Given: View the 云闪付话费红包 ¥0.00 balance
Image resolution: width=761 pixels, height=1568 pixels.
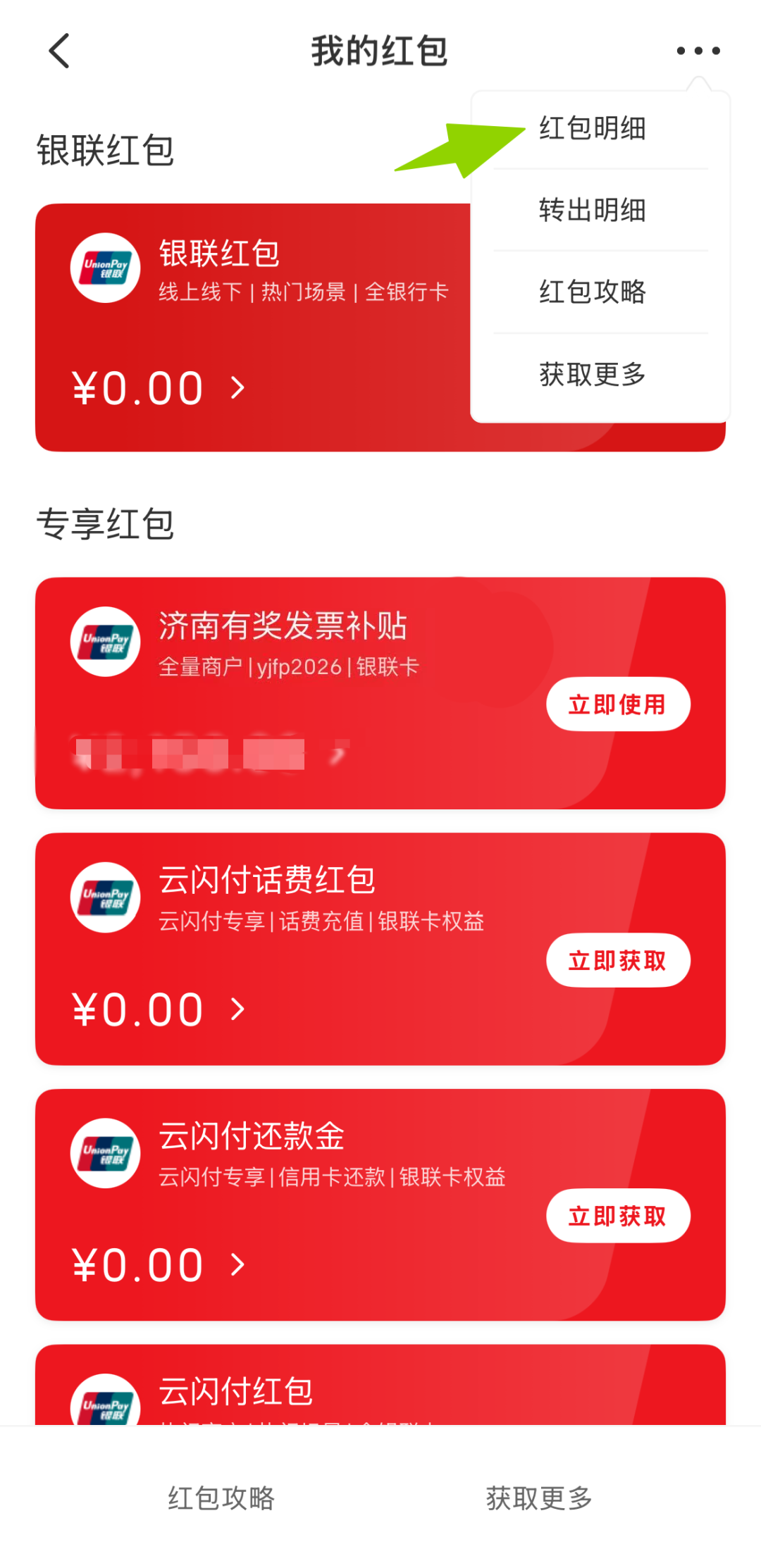Looking at the screenshot, I should 158,1009.
